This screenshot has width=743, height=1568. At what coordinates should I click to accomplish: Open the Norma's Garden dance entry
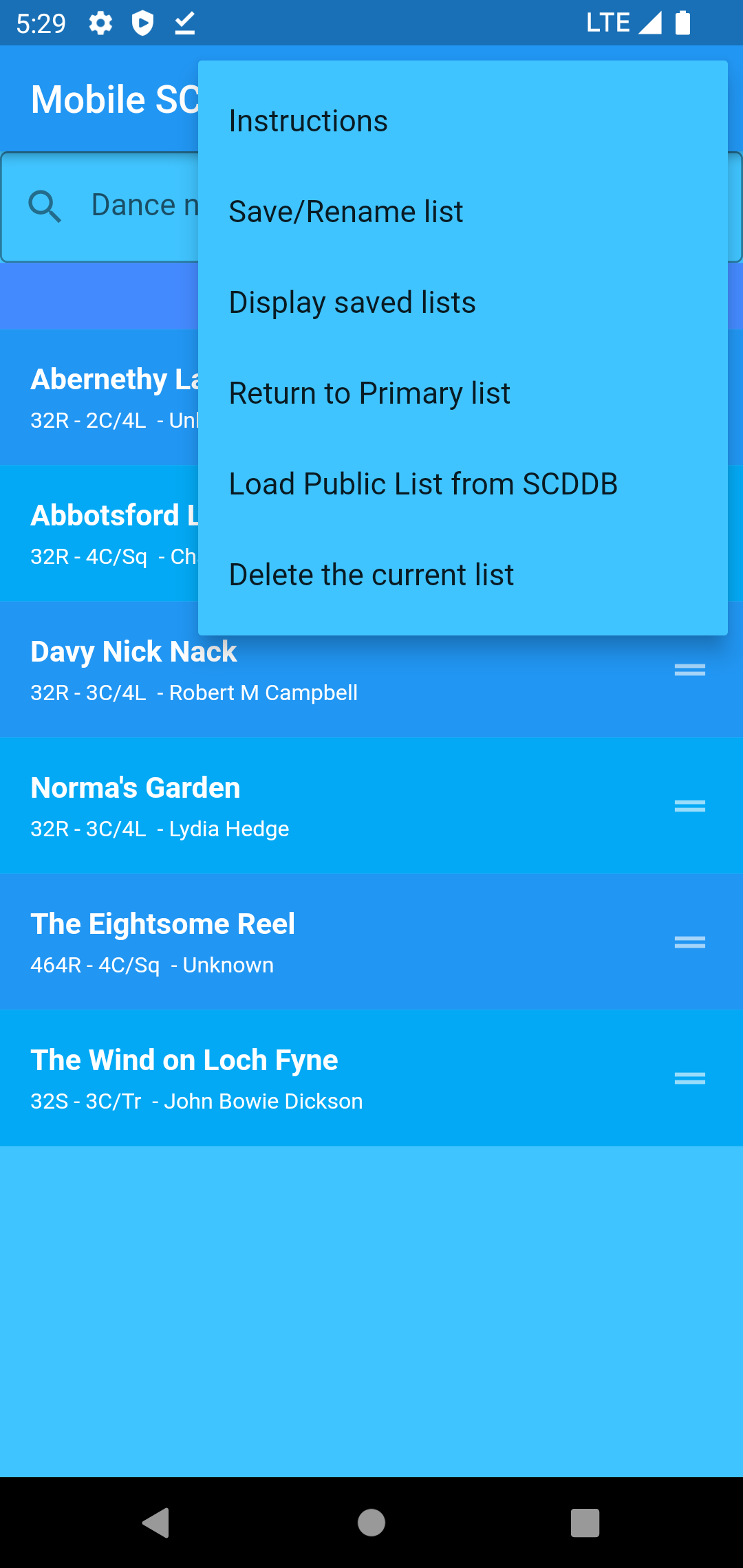pos(275,806)
